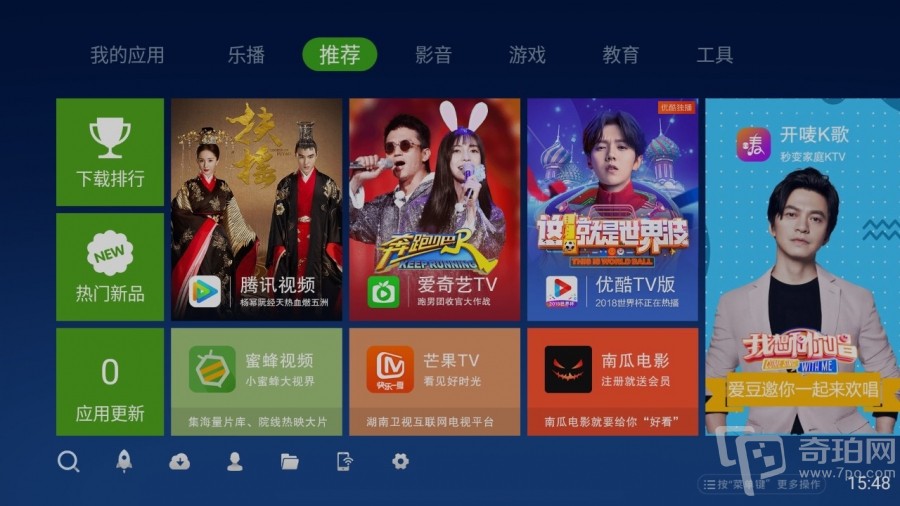Open the 应用更新 tile
This screenshot has height=506, width=900.
[x=110, y=382]
